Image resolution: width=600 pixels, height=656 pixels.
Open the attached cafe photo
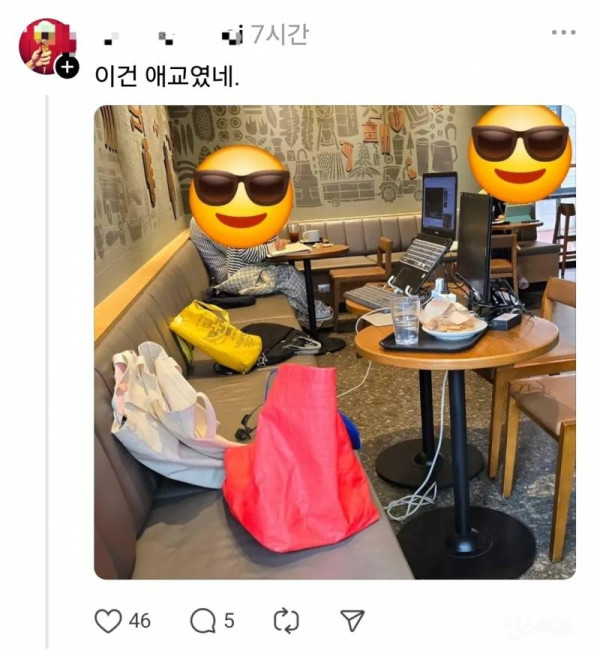(x=334, y=342)
